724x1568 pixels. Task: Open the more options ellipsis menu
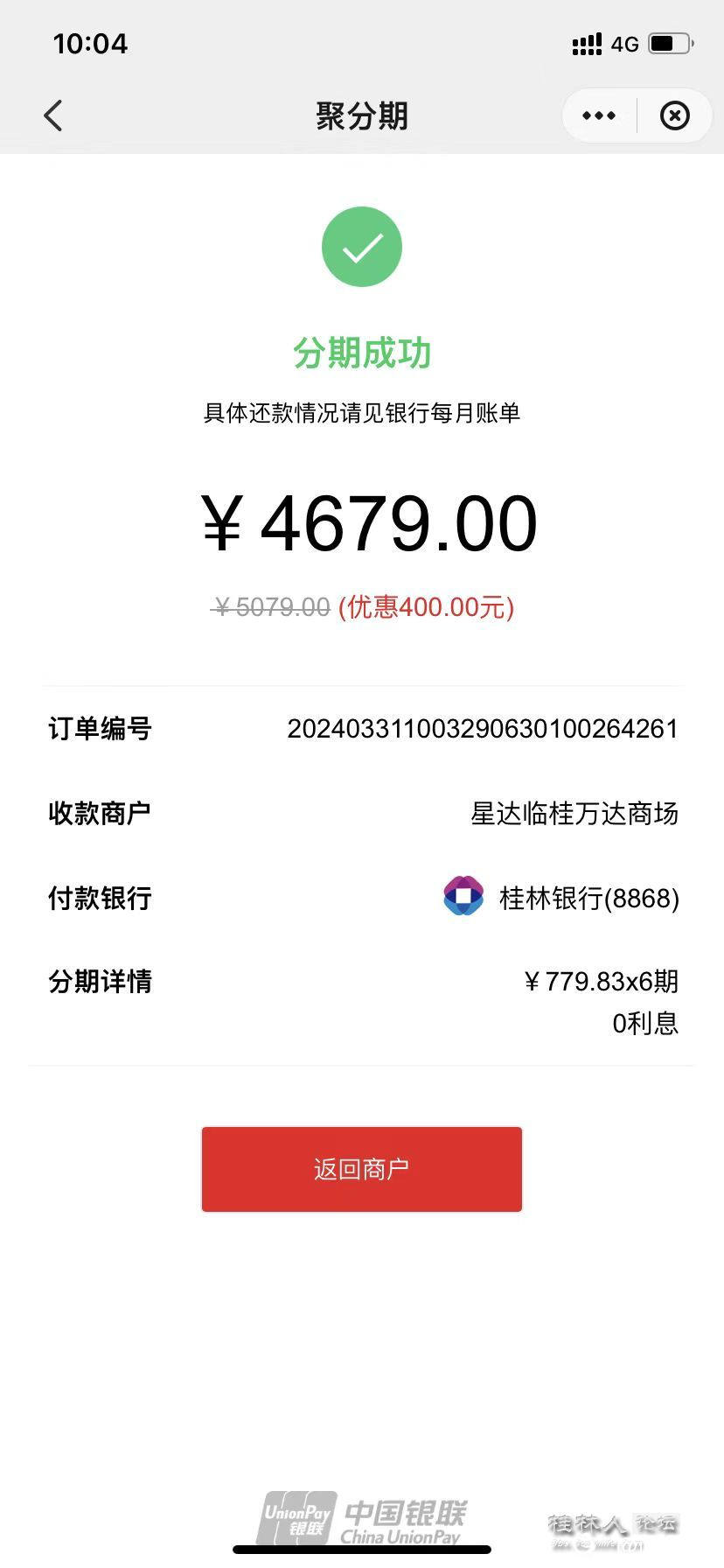(x=598, y=115)
